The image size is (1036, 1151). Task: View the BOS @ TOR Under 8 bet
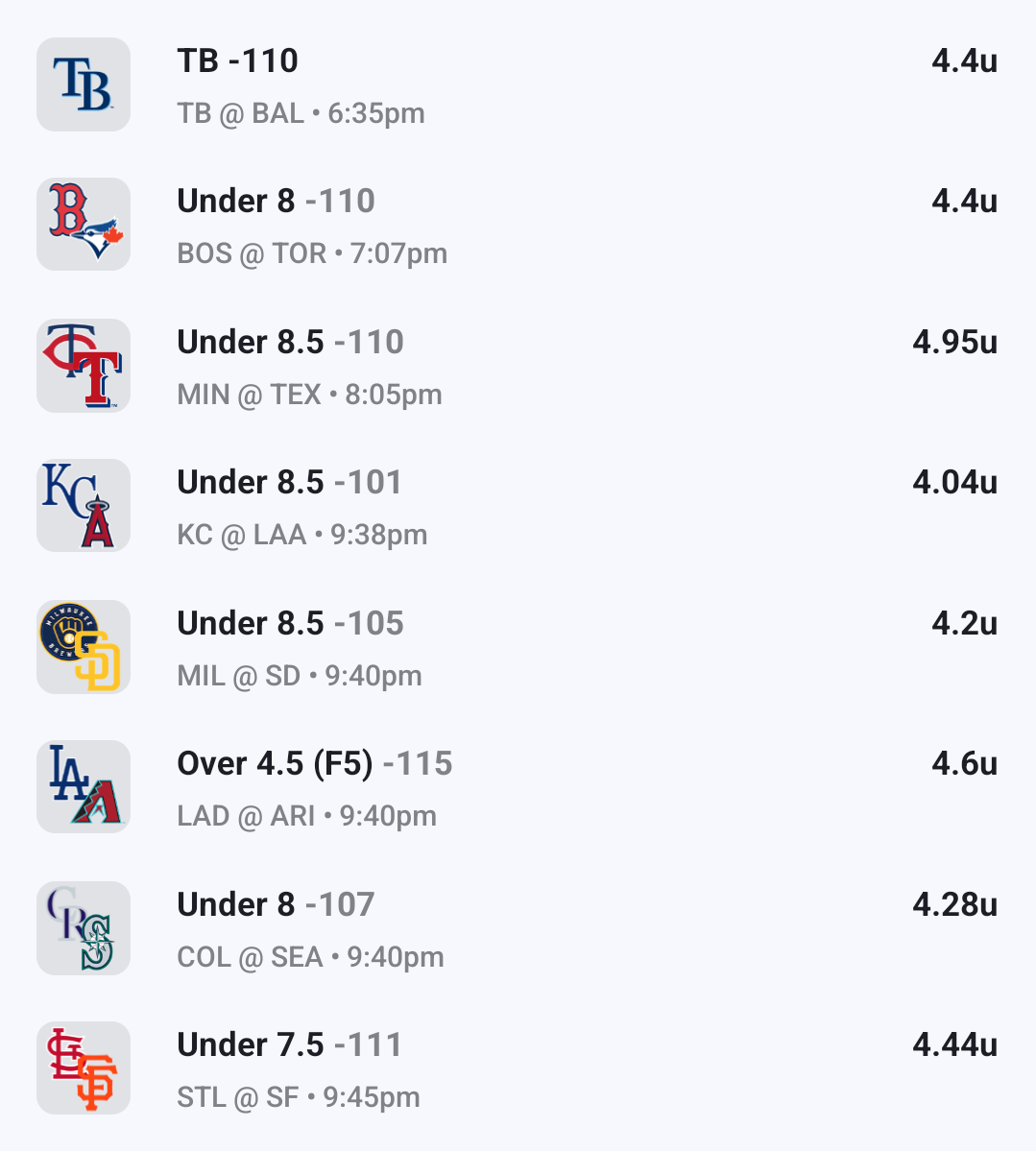(276, 202)
